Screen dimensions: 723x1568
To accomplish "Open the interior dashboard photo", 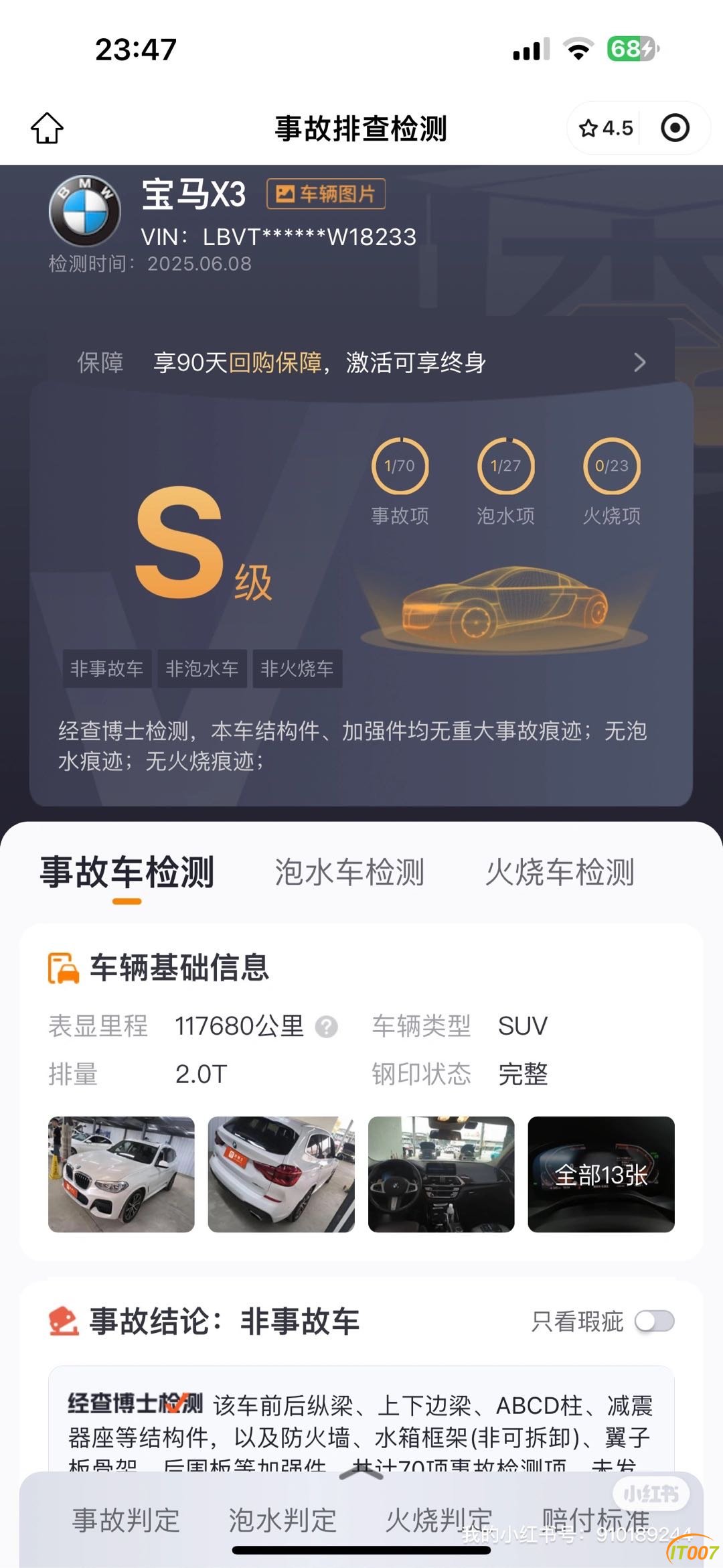I will tap(441, 1174).
